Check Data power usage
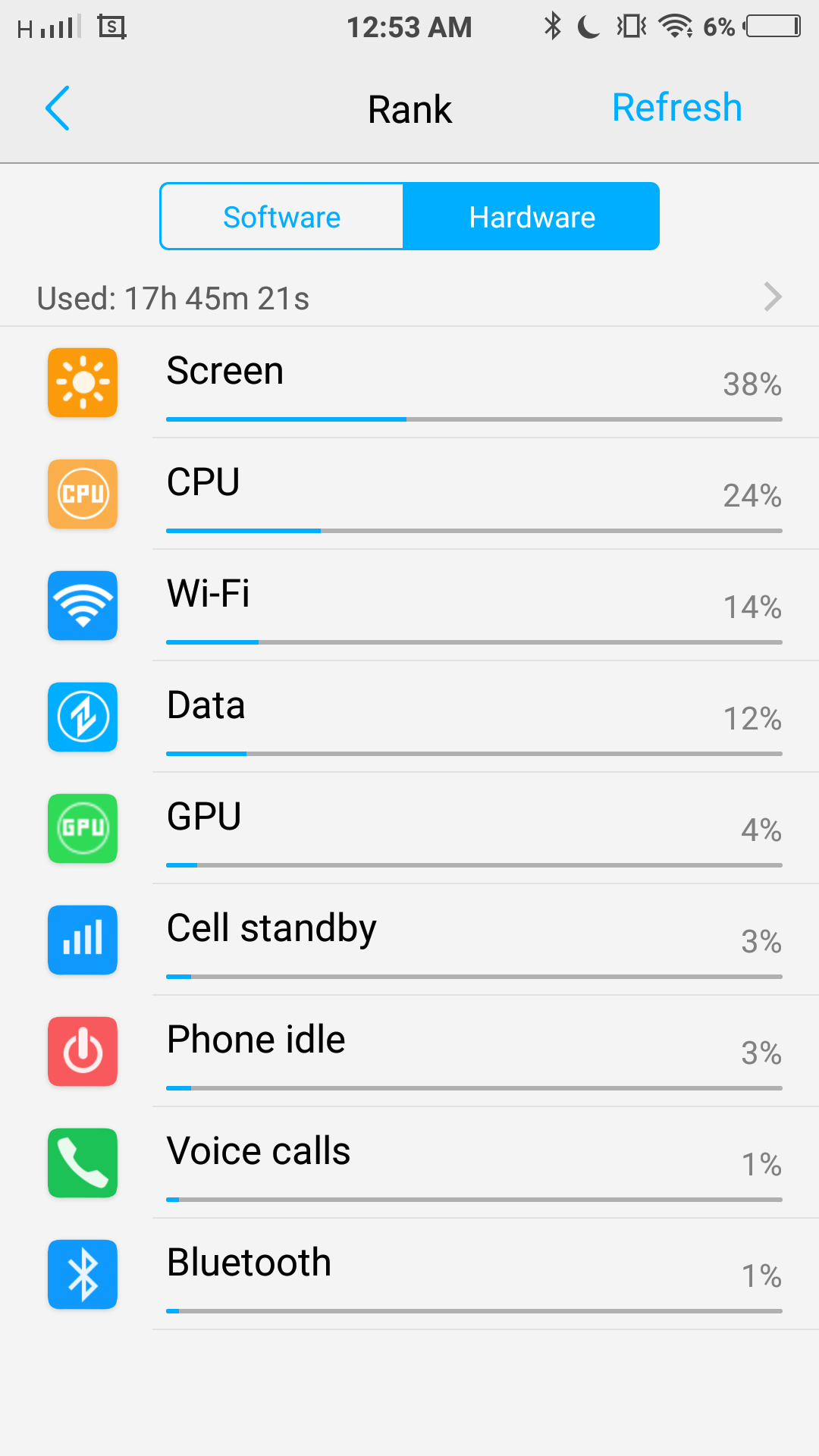The height and width of the screenshot is (1456, 819). pos(409,717)
